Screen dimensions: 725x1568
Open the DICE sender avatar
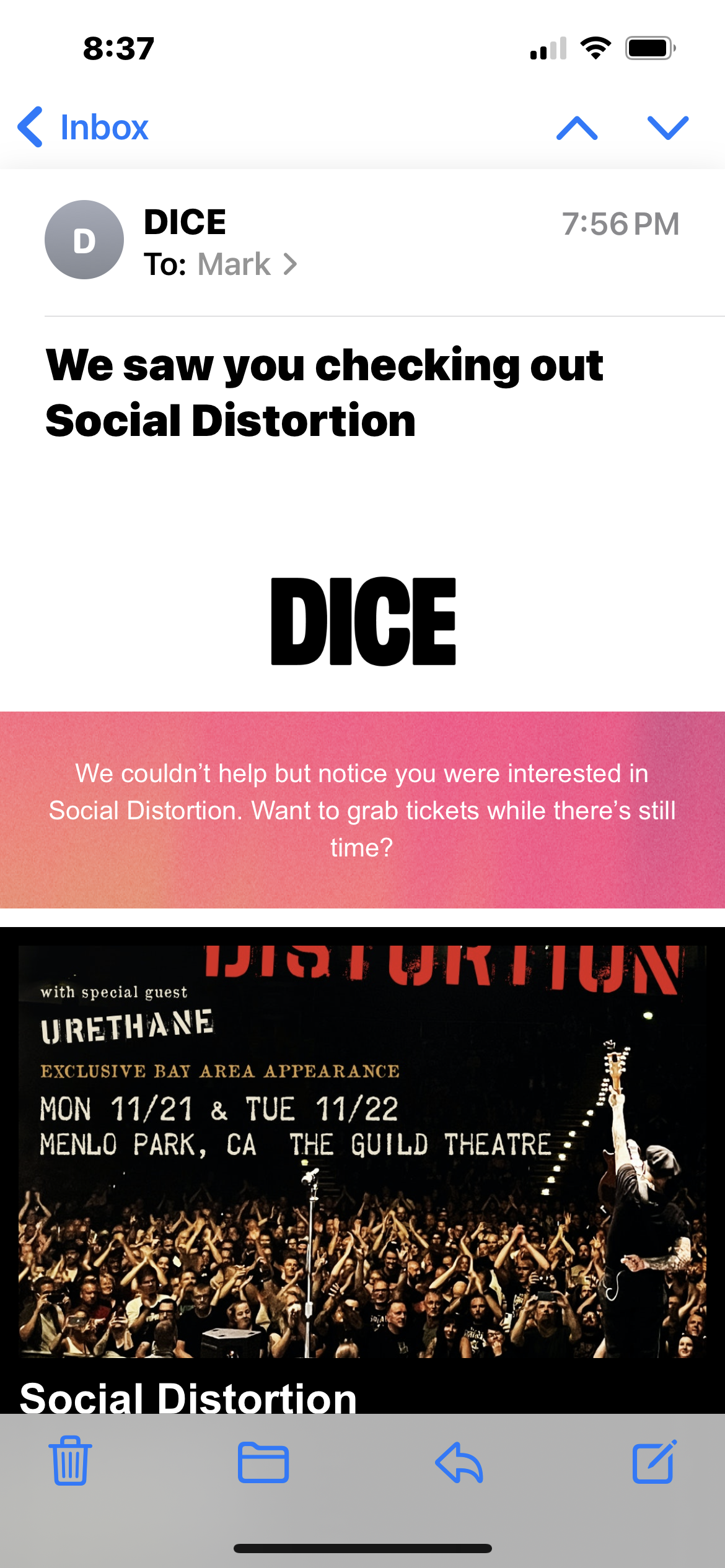point(84,240)
